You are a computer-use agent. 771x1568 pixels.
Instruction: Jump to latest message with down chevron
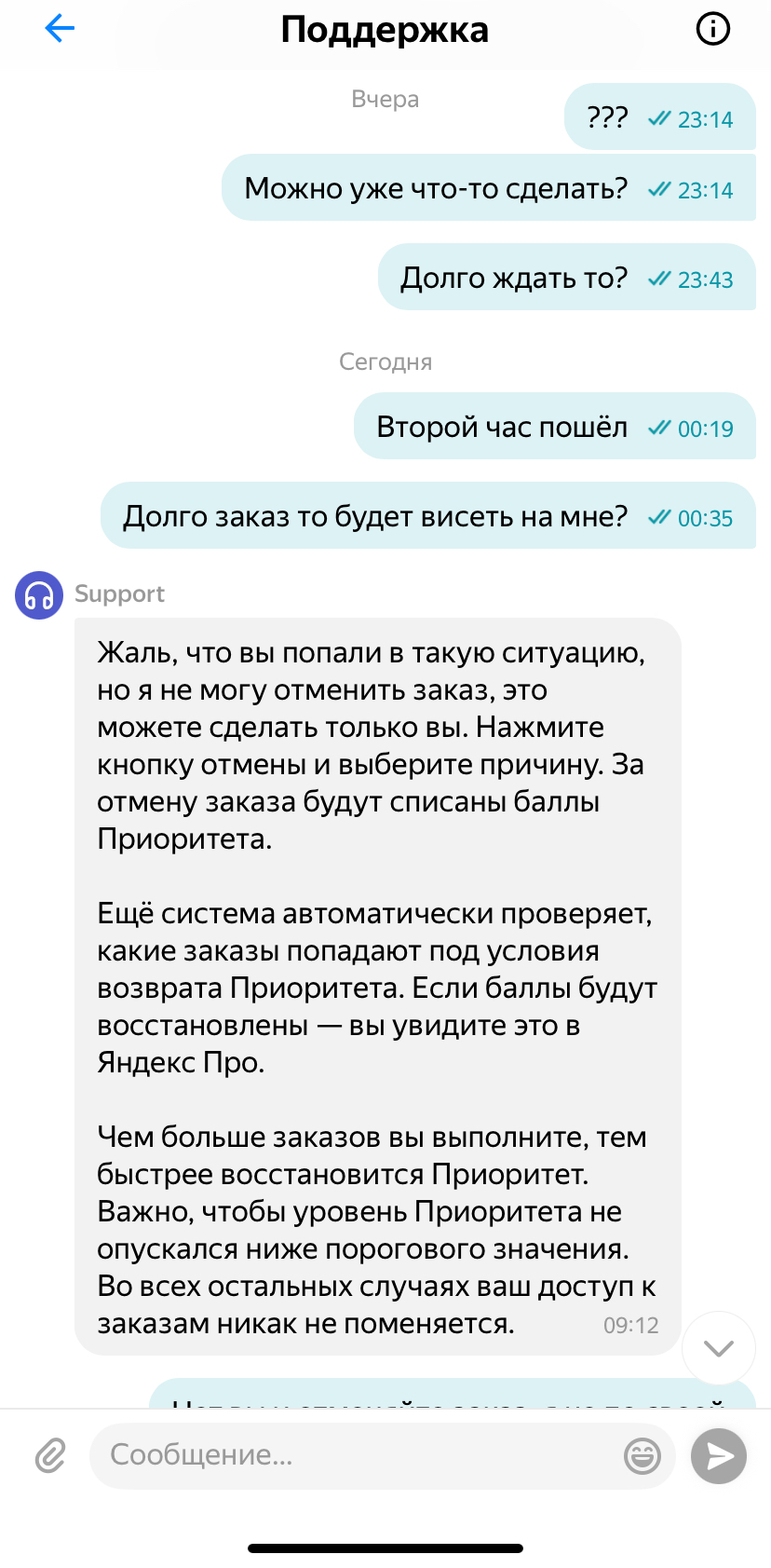click(718, 1347)
